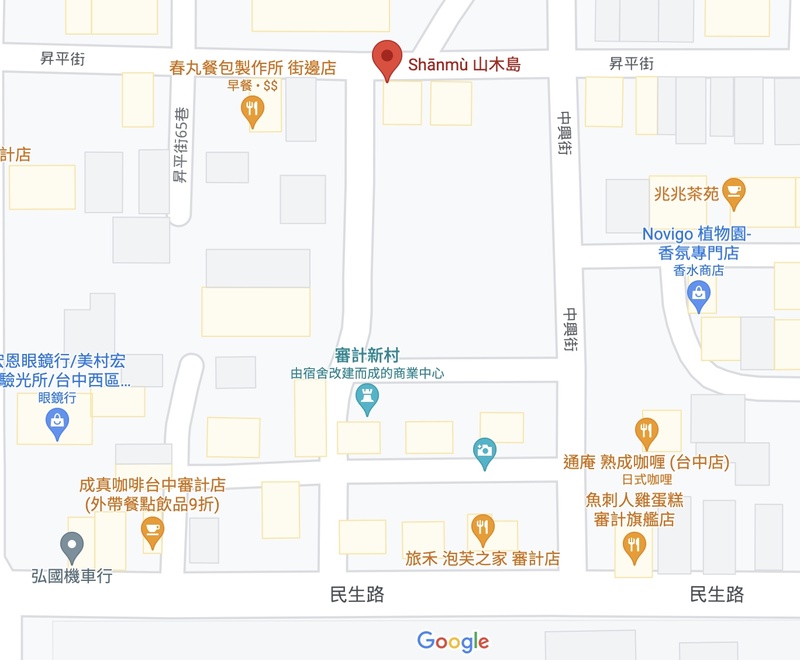Open the camera photo spot marker
Image resolution: width=800 pixels, height=660 pixels.
pyautogui.click(x=484, y=452)
